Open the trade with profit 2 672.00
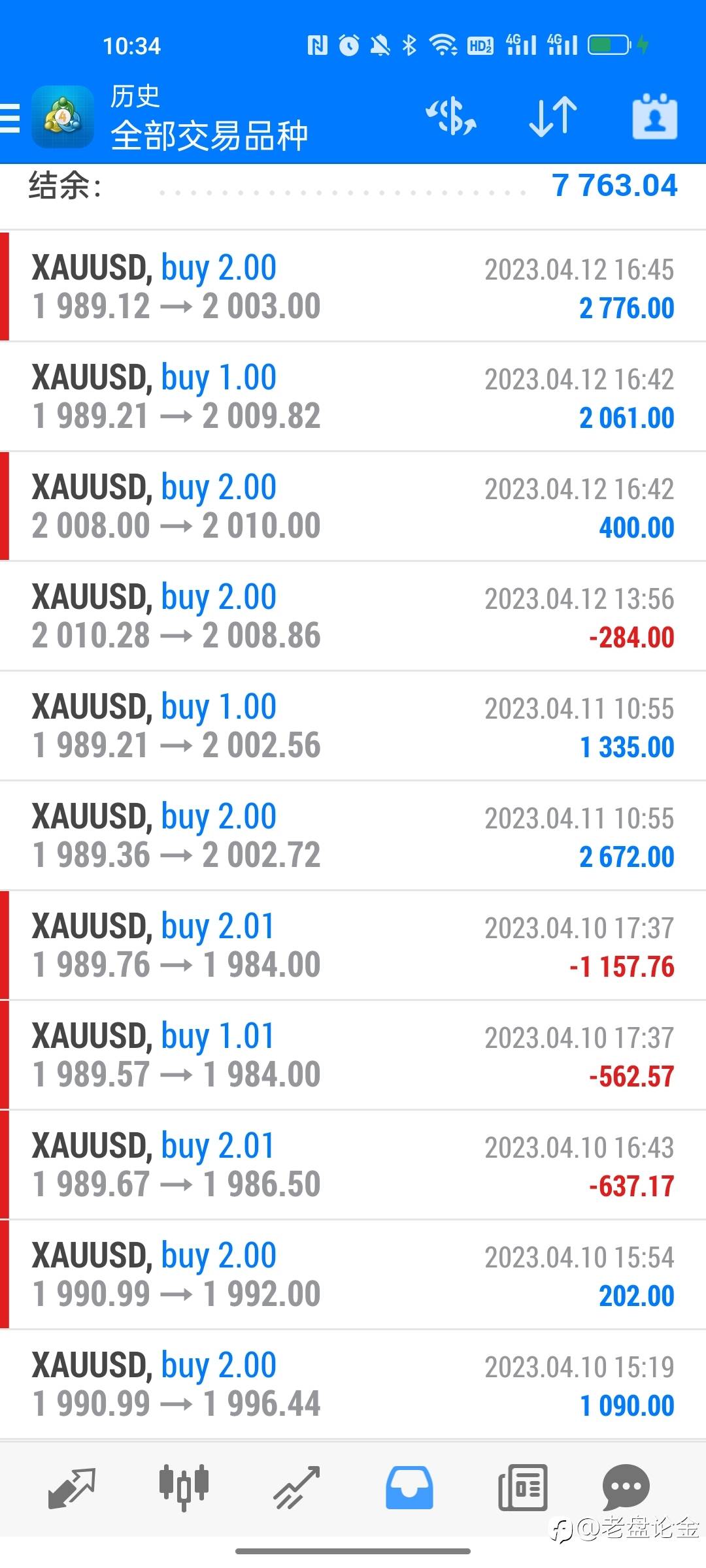The width and height of the screenshot is (706, 1568). coord(353,835)
